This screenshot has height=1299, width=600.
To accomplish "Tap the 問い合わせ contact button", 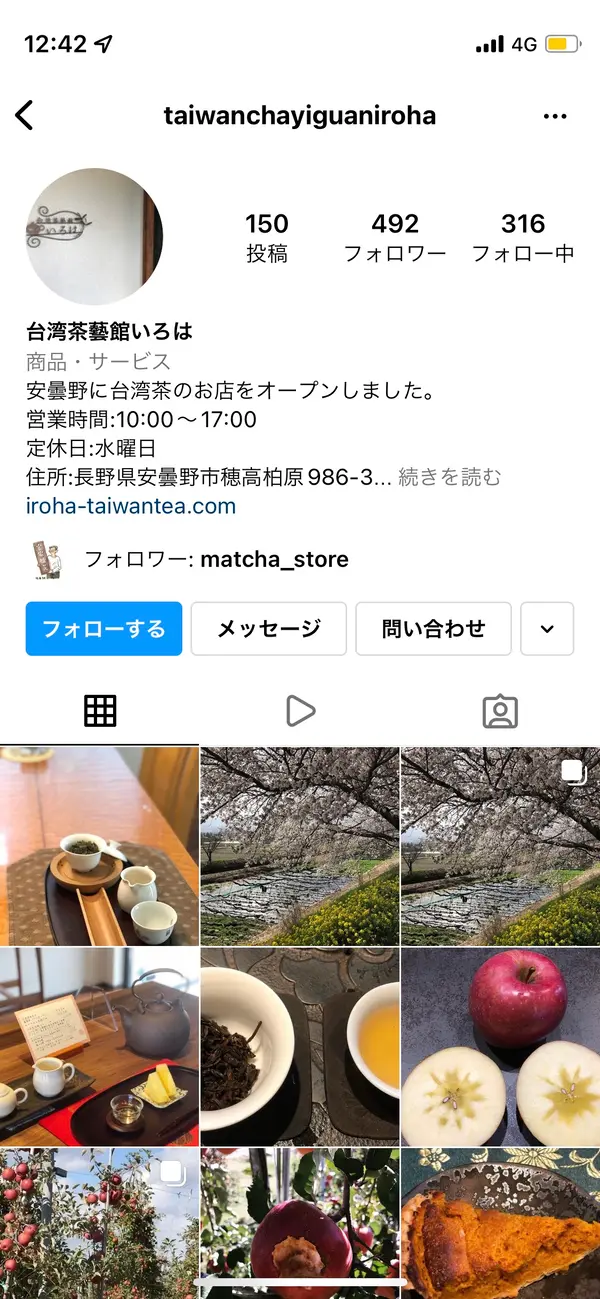I will click(x=433, y=628).
